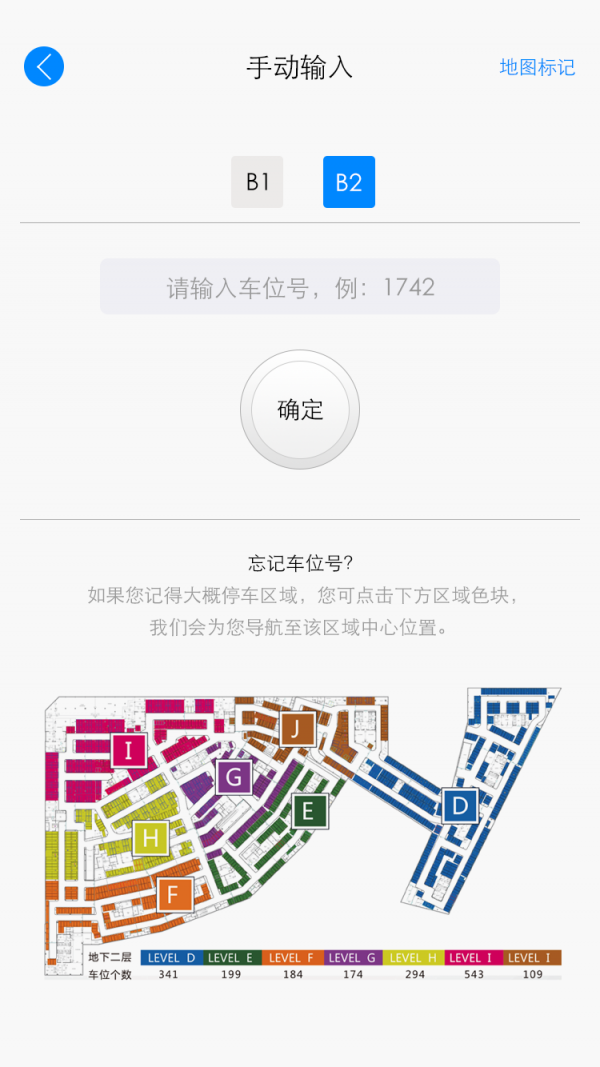Select the B2 floor tab
Image resolution: width=600 pixels, height=1067 pixels.
349,182
